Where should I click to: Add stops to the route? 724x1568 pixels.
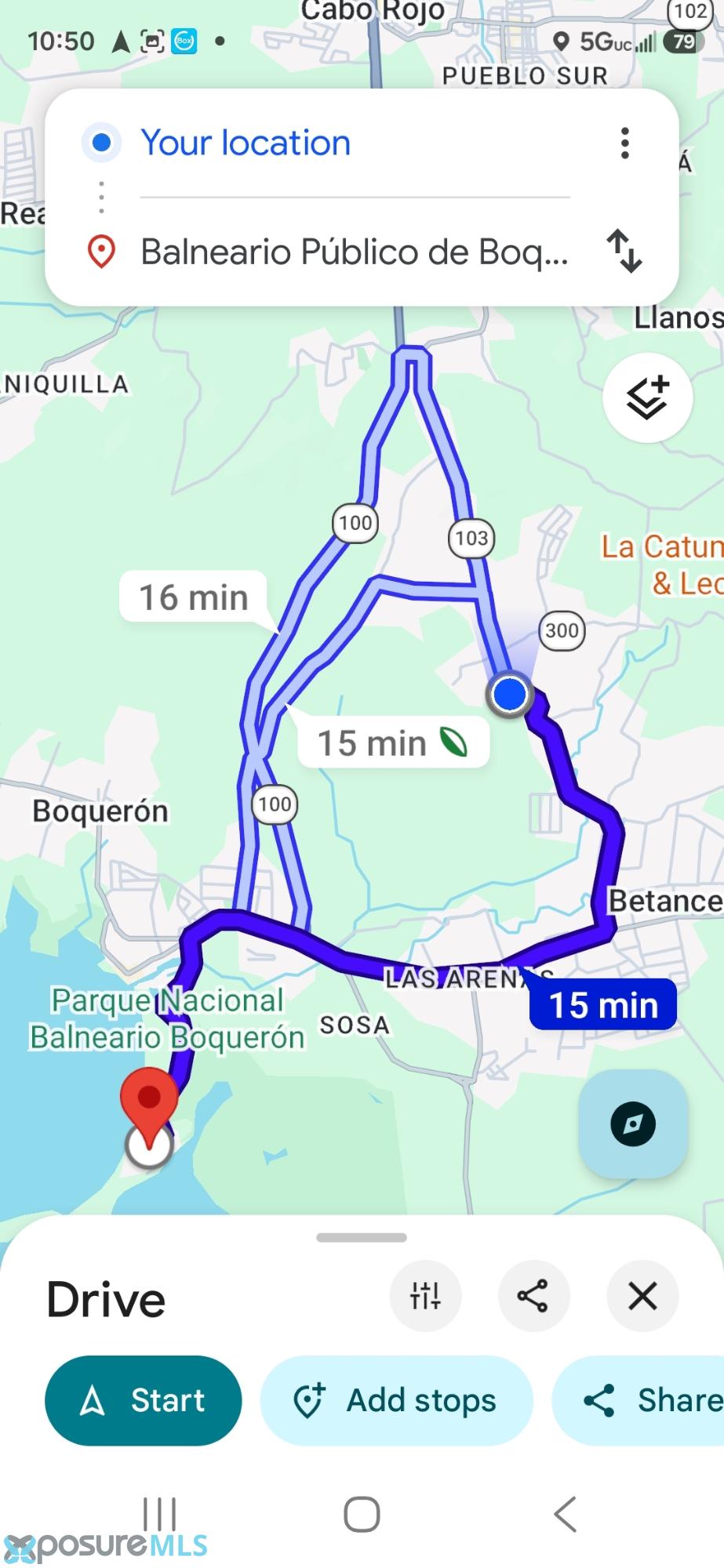[x=396, y=1400]
